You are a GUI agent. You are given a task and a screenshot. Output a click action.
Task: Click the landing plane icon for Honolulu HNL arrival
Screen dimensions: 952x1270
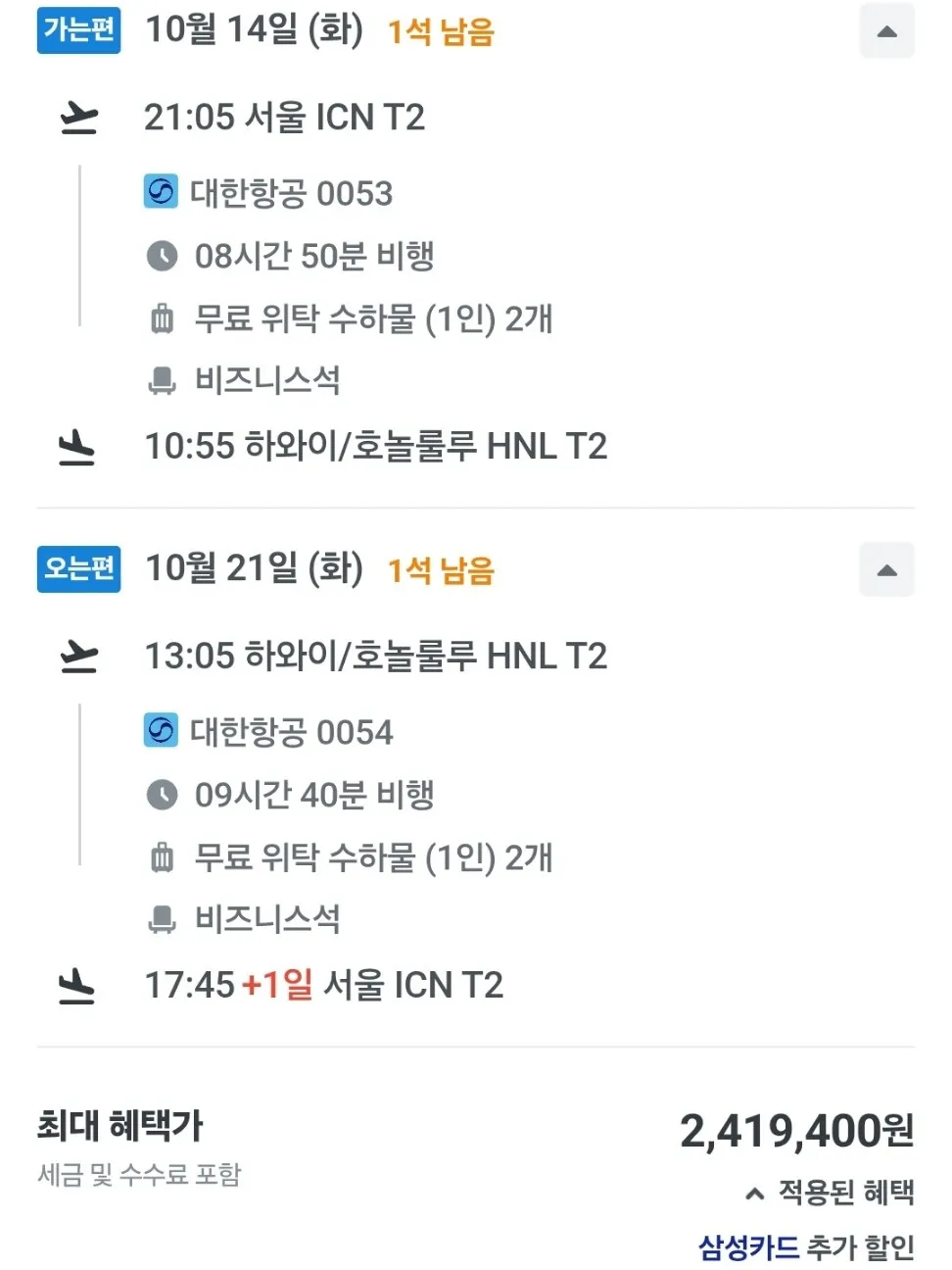point(76,448)
